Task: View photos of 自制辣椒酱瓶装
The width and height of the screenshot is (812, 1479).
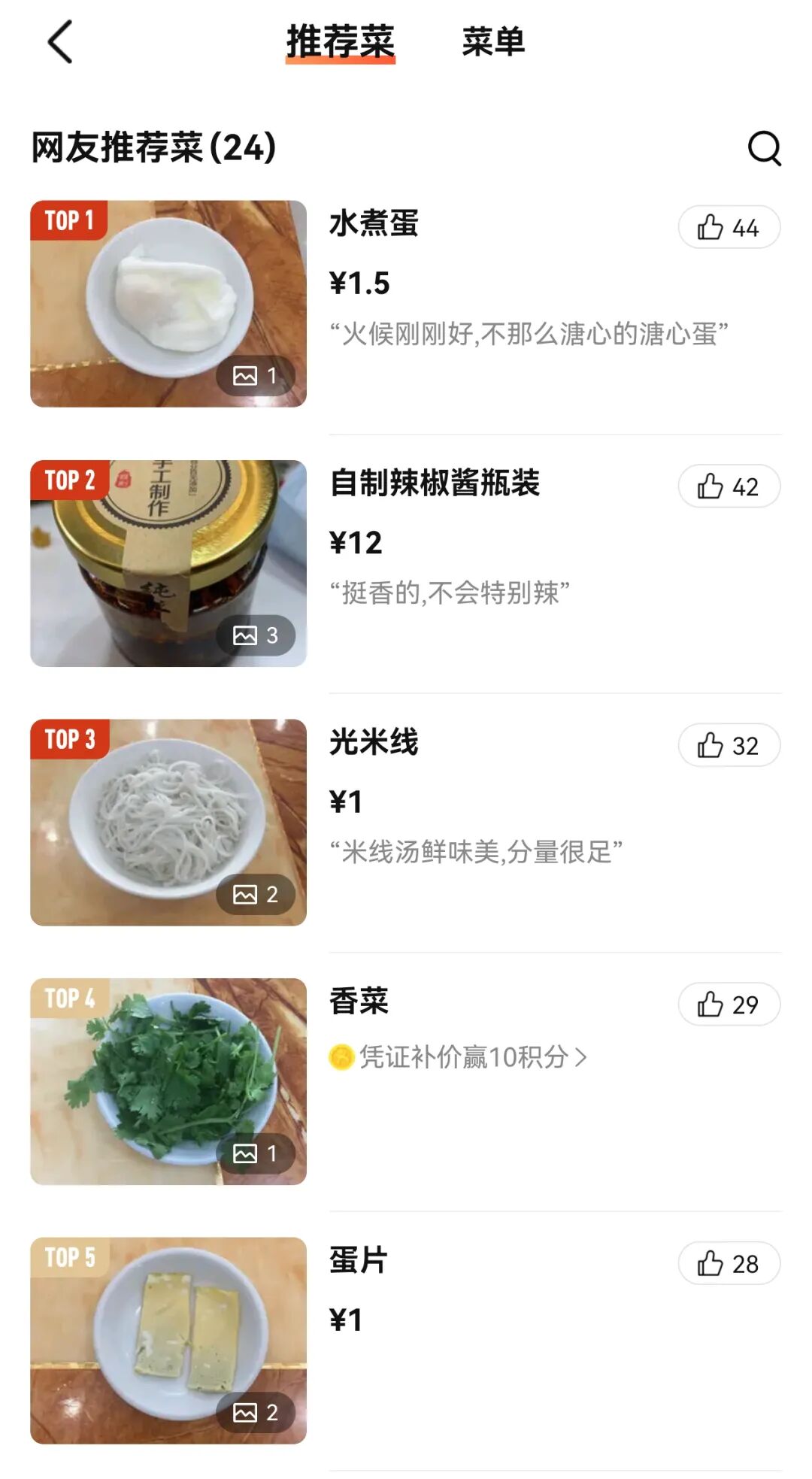Action: point(168,563)
